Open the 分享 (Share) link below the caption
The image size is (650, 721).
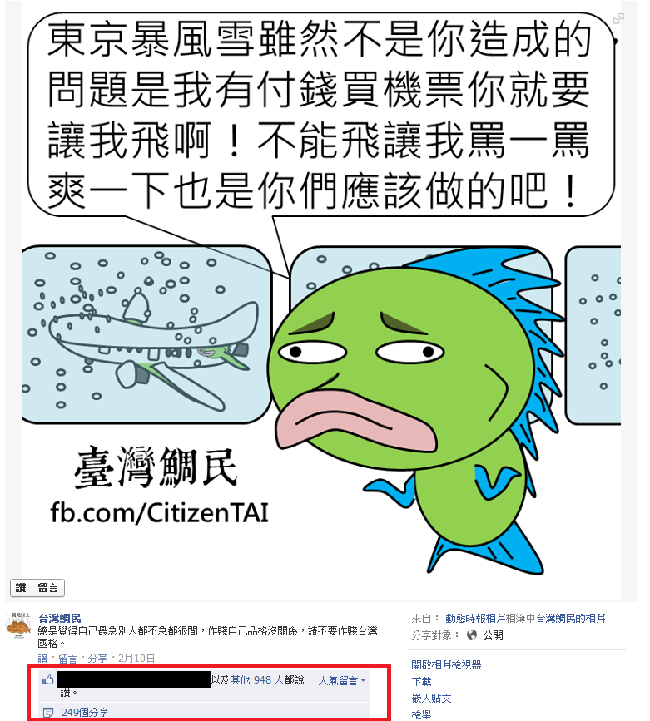click(x=96, y=658)
